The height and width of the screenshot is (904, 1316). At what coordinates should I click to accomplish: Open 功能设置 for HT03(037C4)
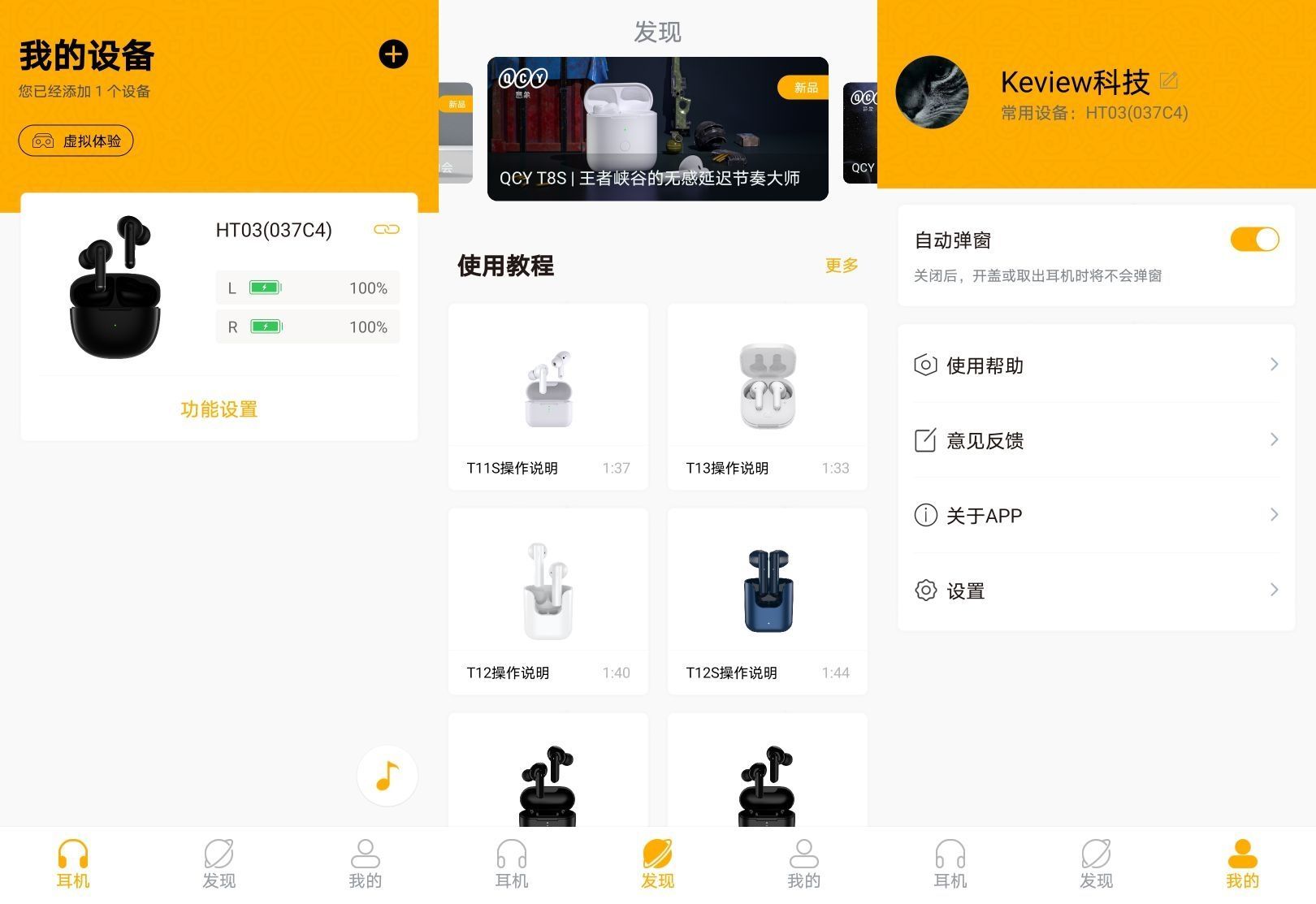[x=219, y=409]
